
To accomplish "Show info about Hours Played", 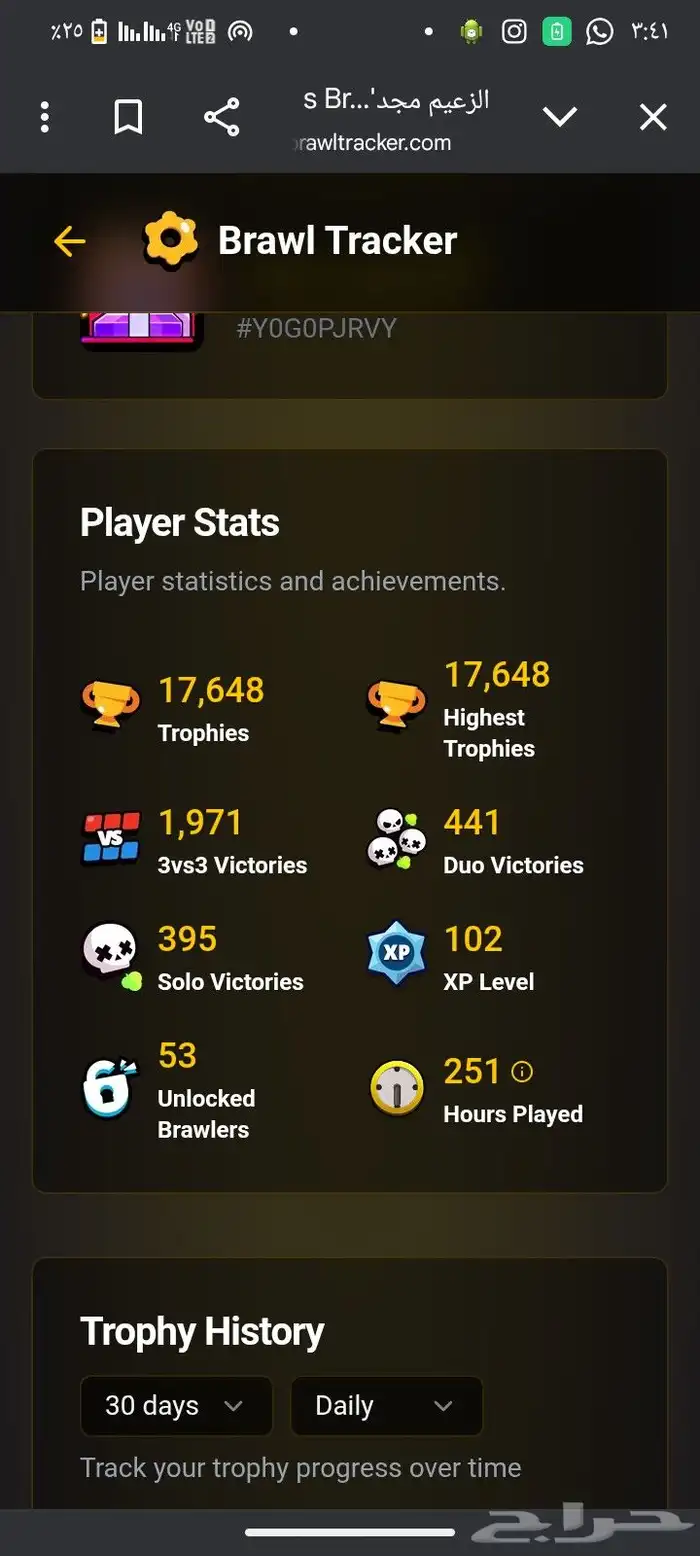I will pos(522,1072).
